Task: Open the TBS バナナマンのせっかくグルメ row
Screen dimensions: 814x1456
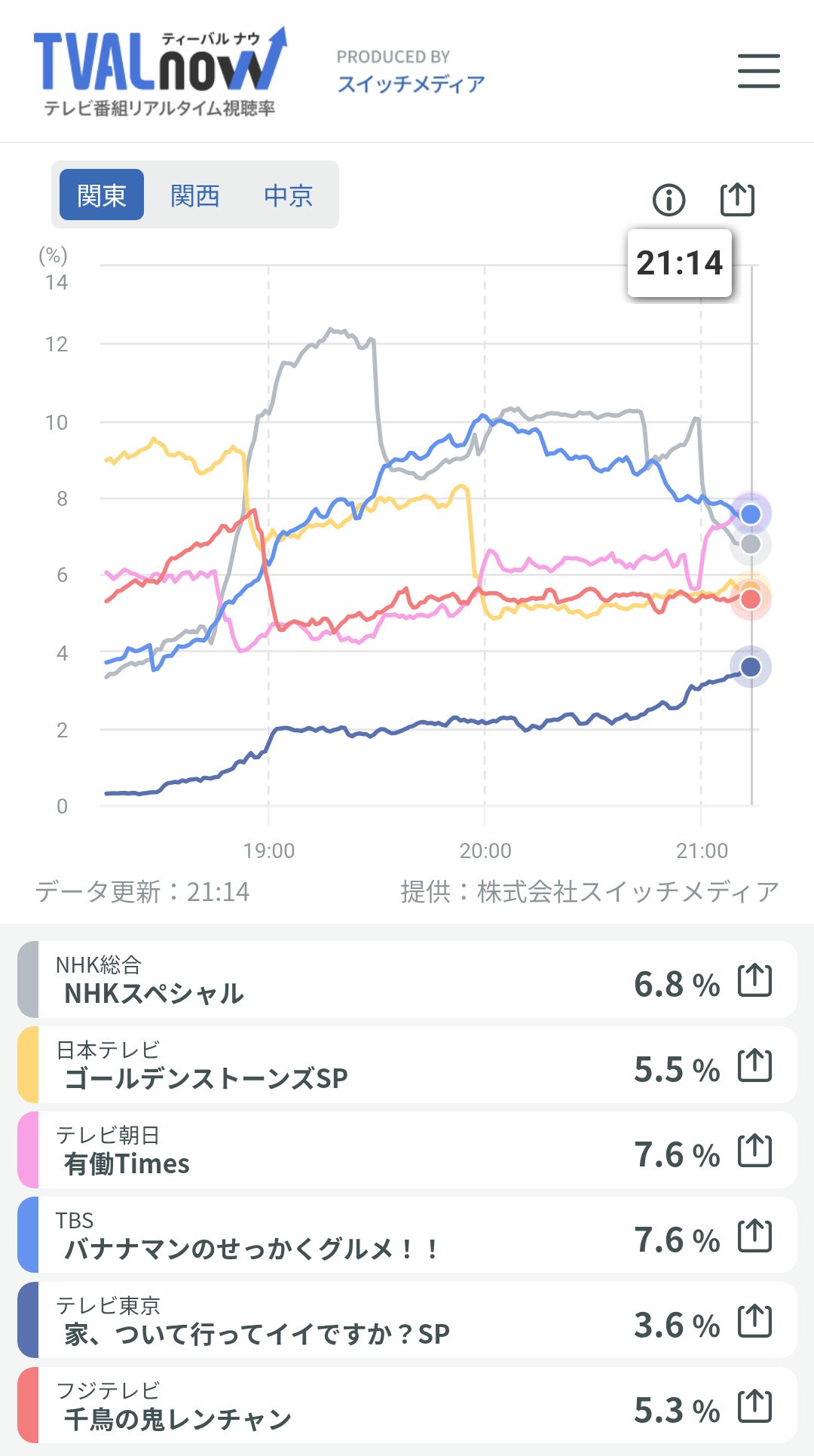Action: tap(301, 1236)
